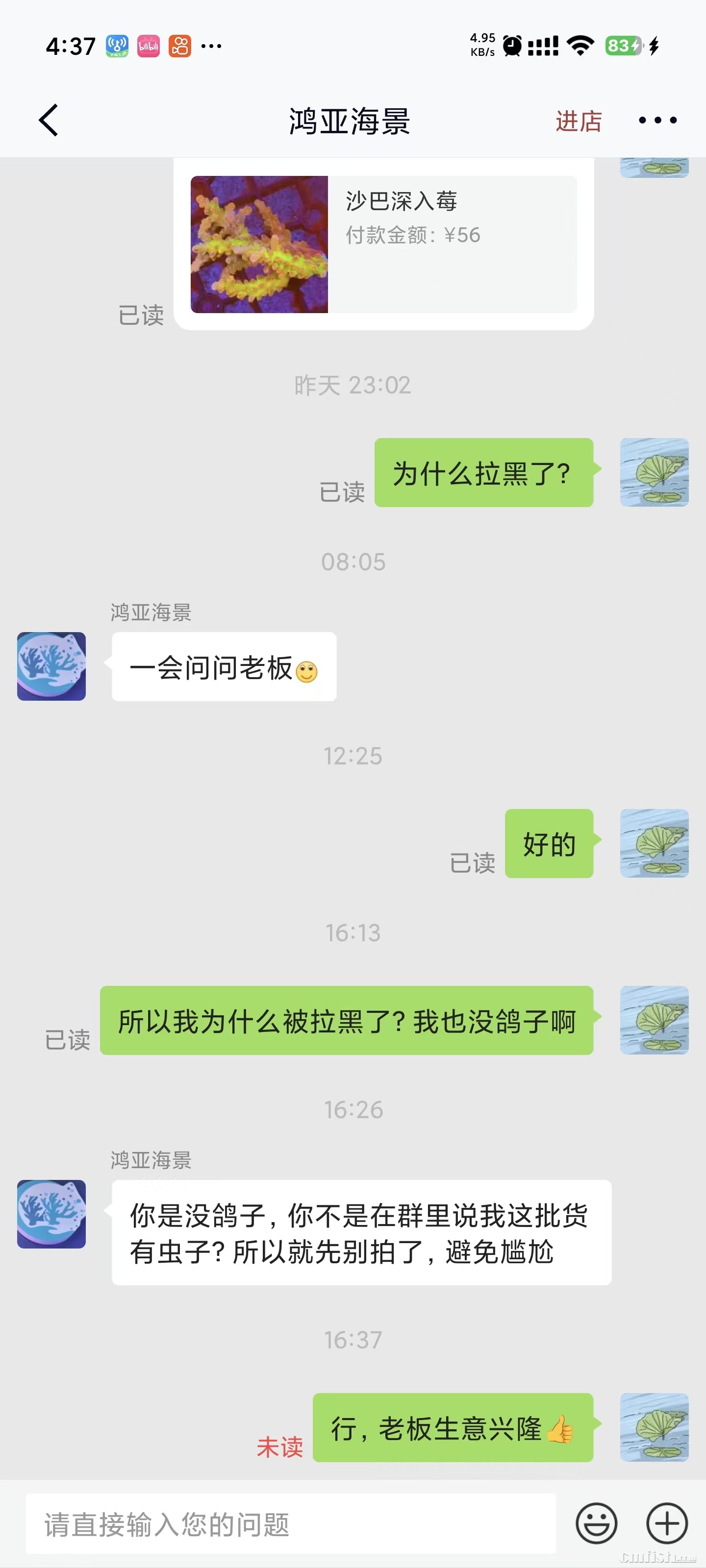The height and width of the screenshot is (1568, 706).
Task: Focus the message input field
Action: tap(291, 1524)
